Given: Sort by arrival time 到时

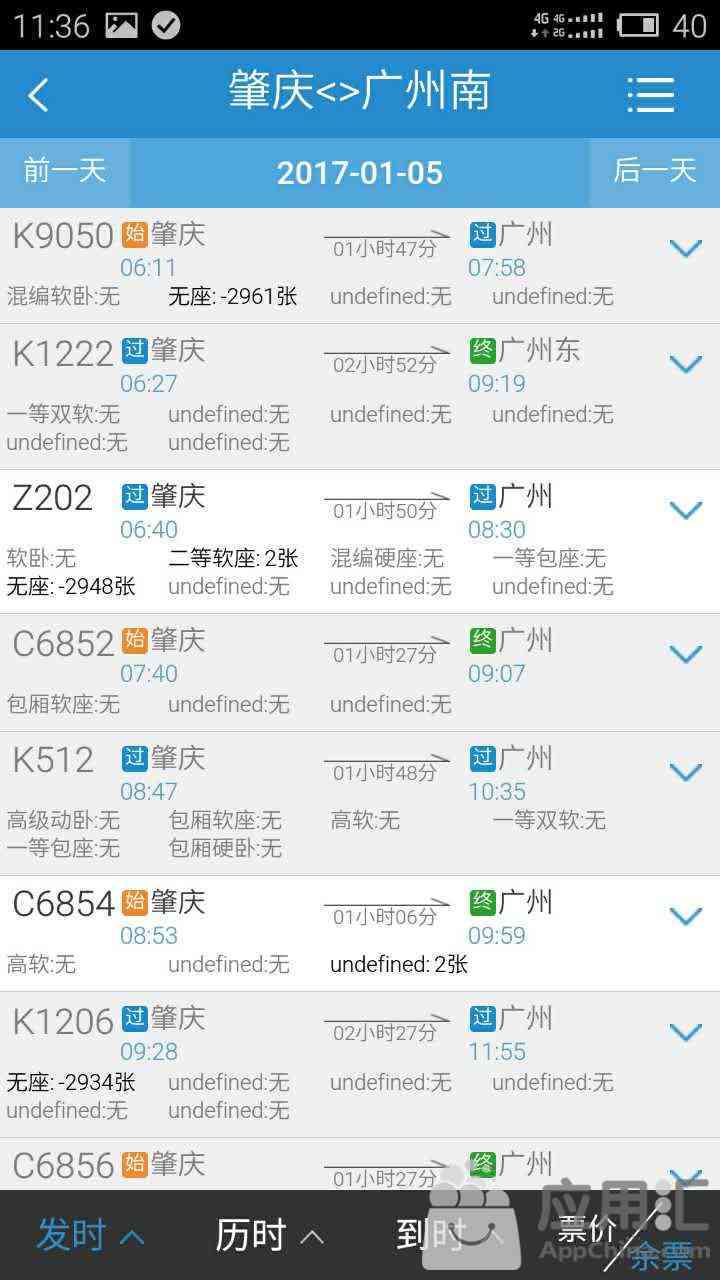Looking at the screenshot, I should [x=450, y=1236].
